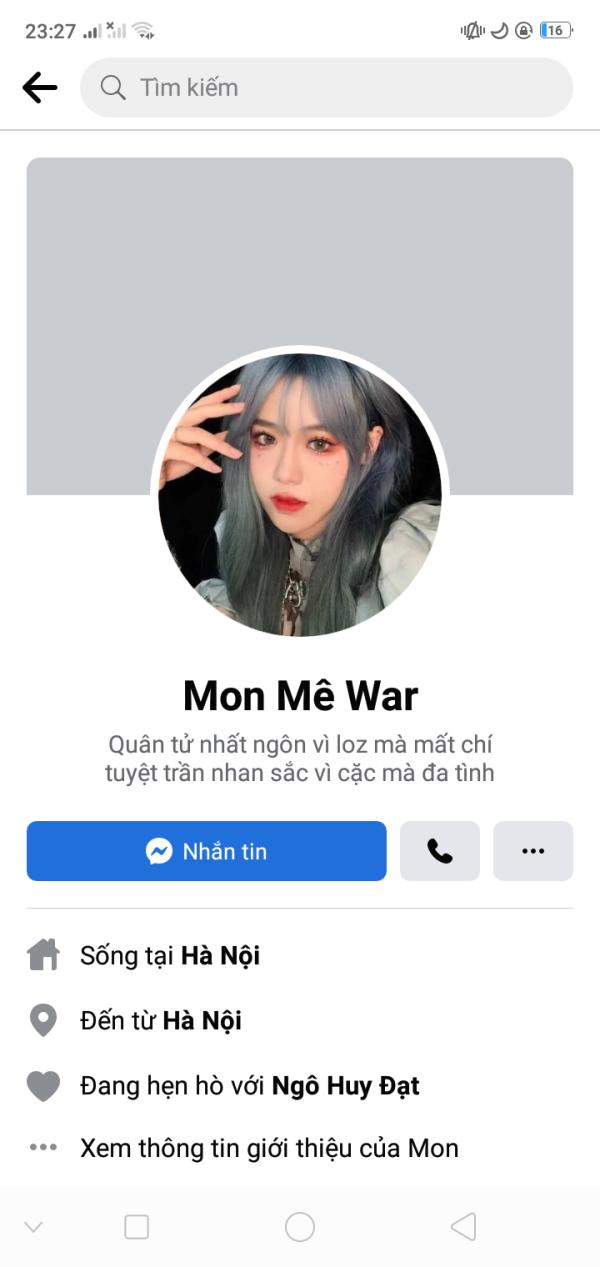Tap the Nhắn tin message button
Viewport: 600px width, 1267px height.
point(206,851)
